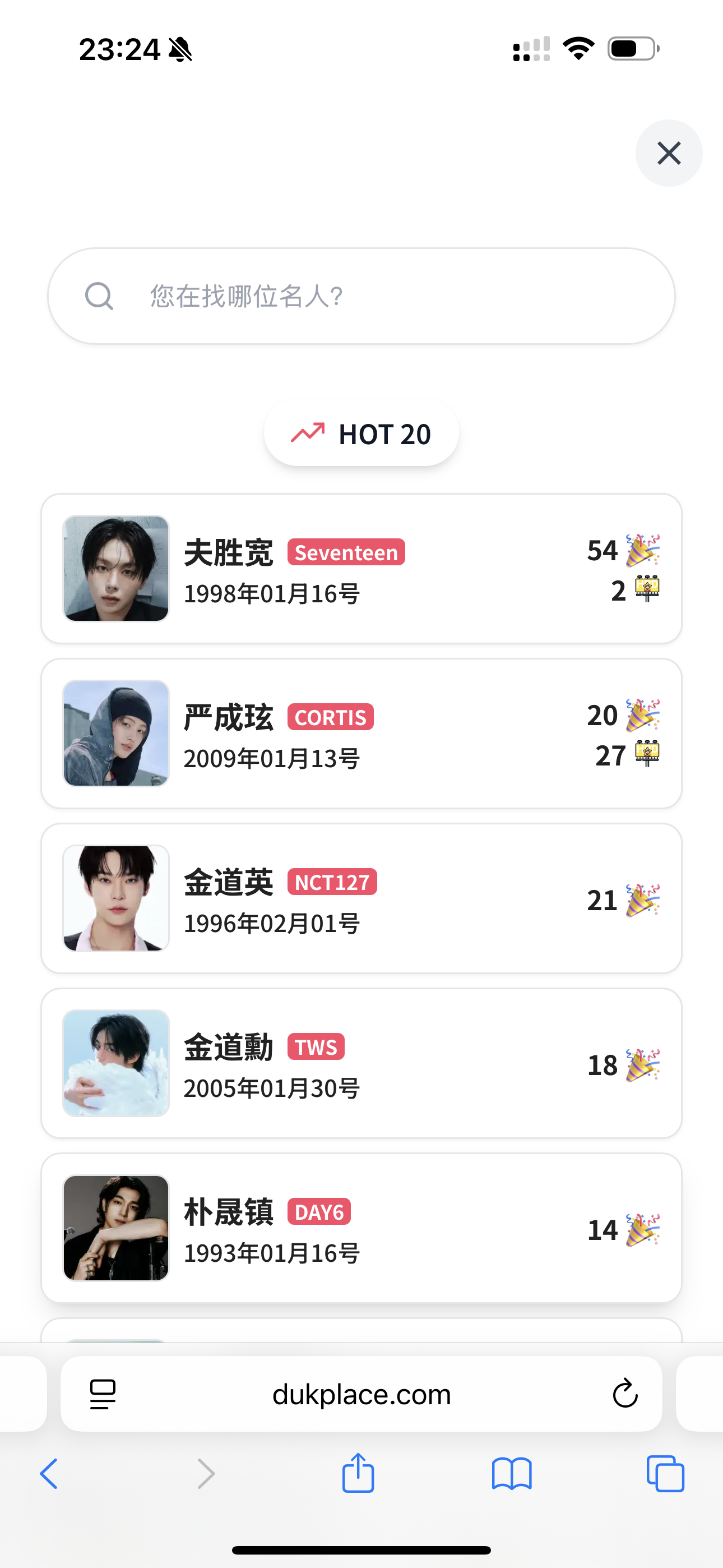The width and height of the screenshot is (723, 1568).
Task: Open Safari bookmarks
Action: click(x=511, y=1474)
